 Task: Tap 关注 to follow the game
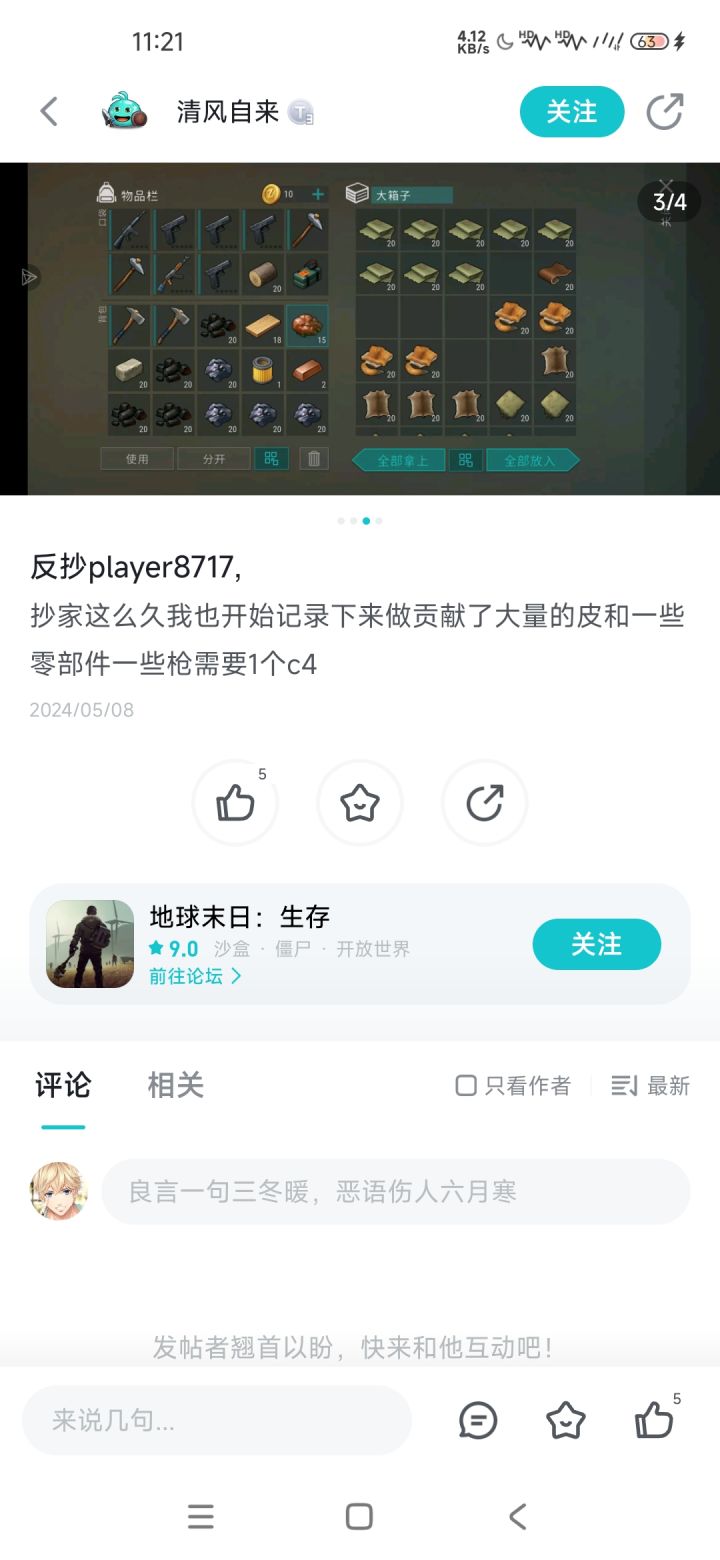[597, 944]
